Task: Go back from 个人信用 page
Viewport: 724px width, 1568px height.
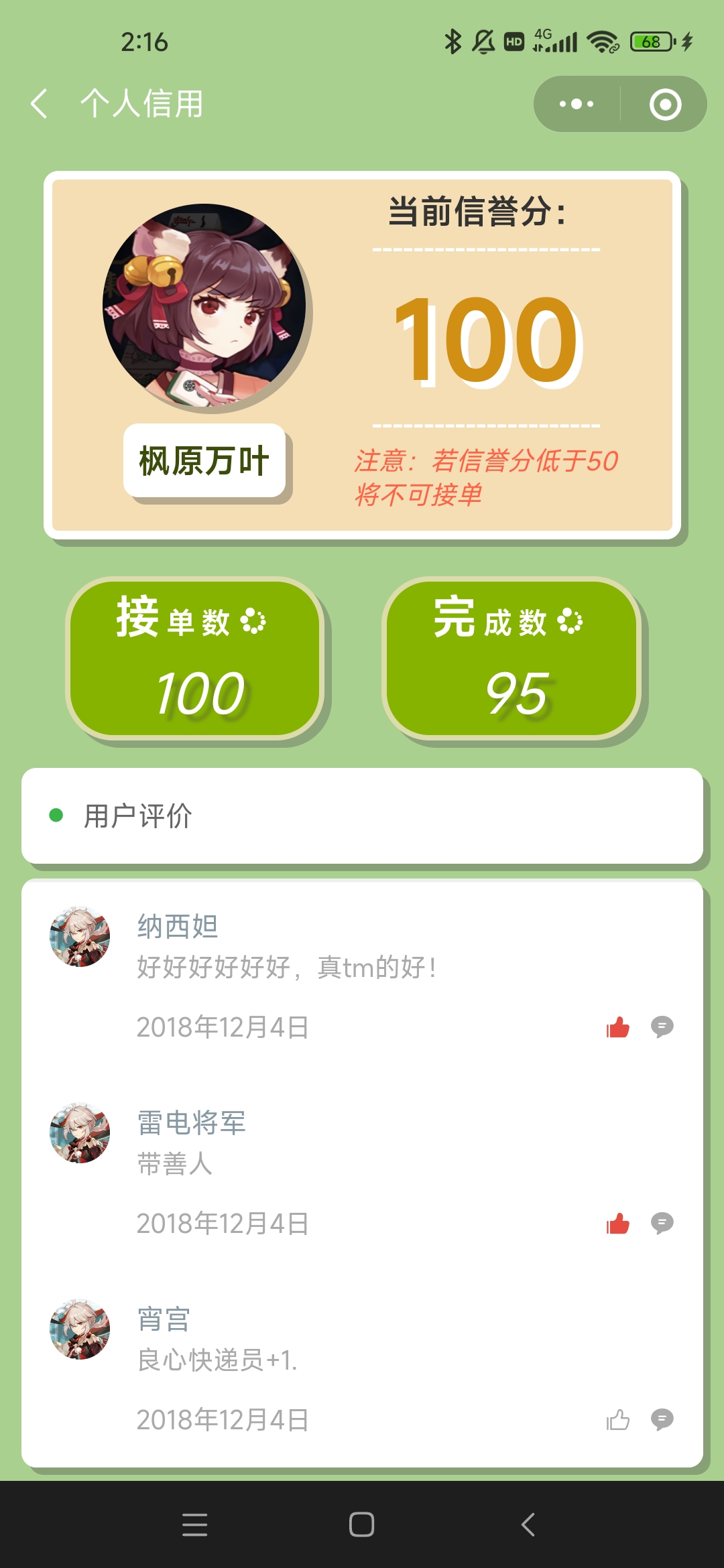Action: click(40, 104)
